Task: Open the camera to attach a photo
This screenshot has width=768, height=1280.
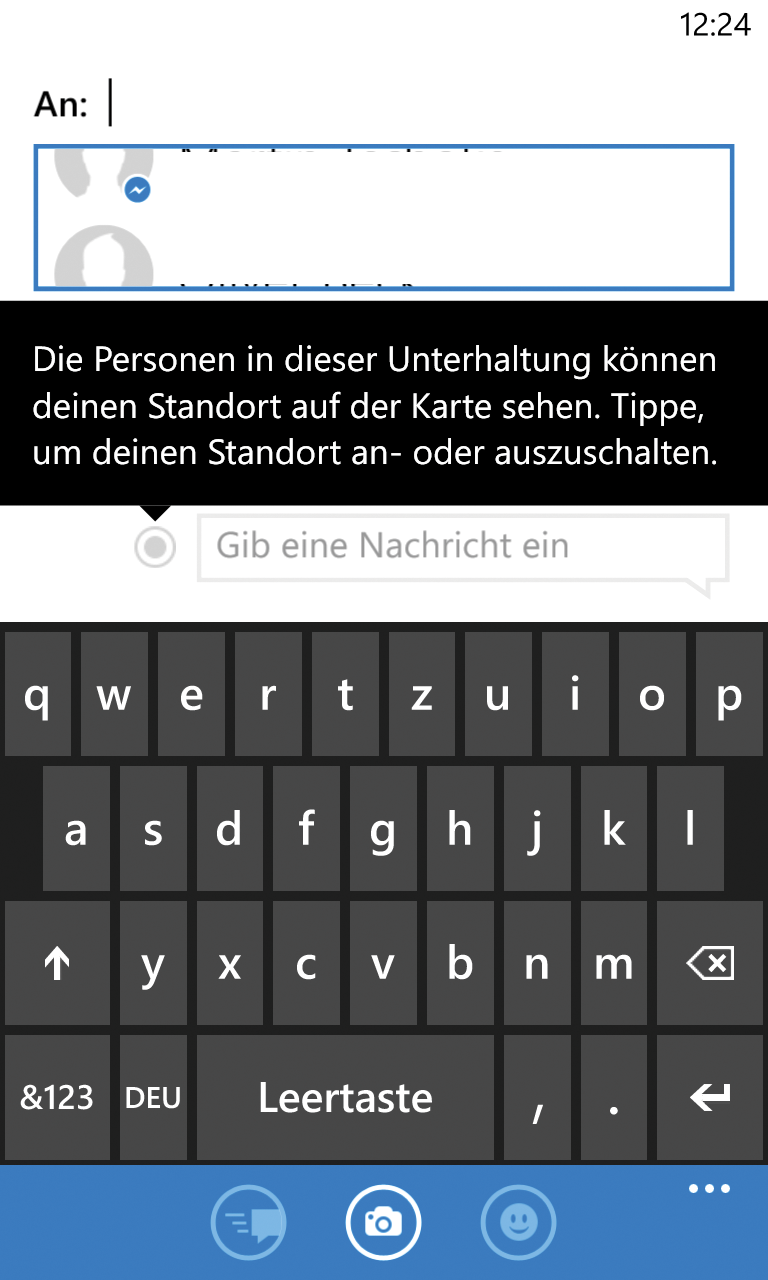Action: pyautogui.click(x=384, y=1222)
